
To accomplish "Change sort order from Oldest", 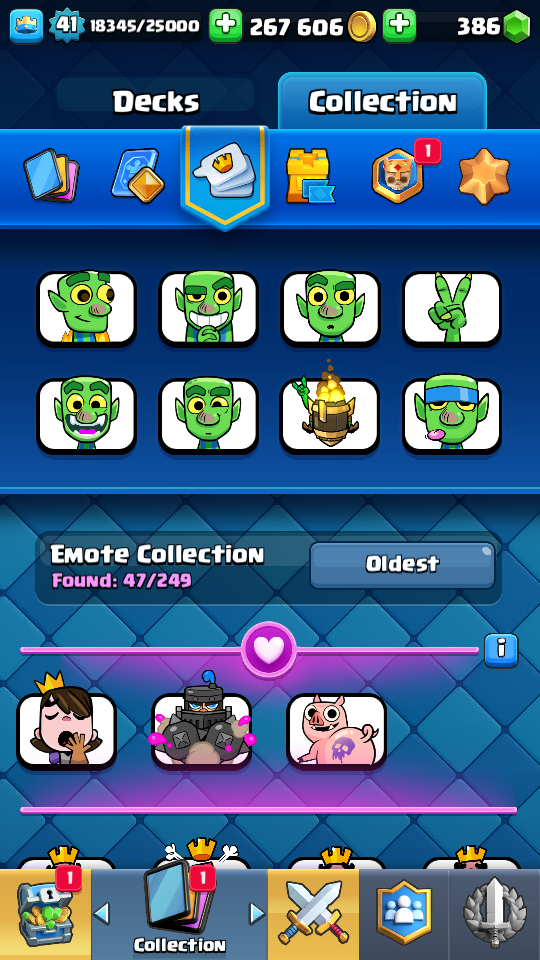I will tap(402, 564).
